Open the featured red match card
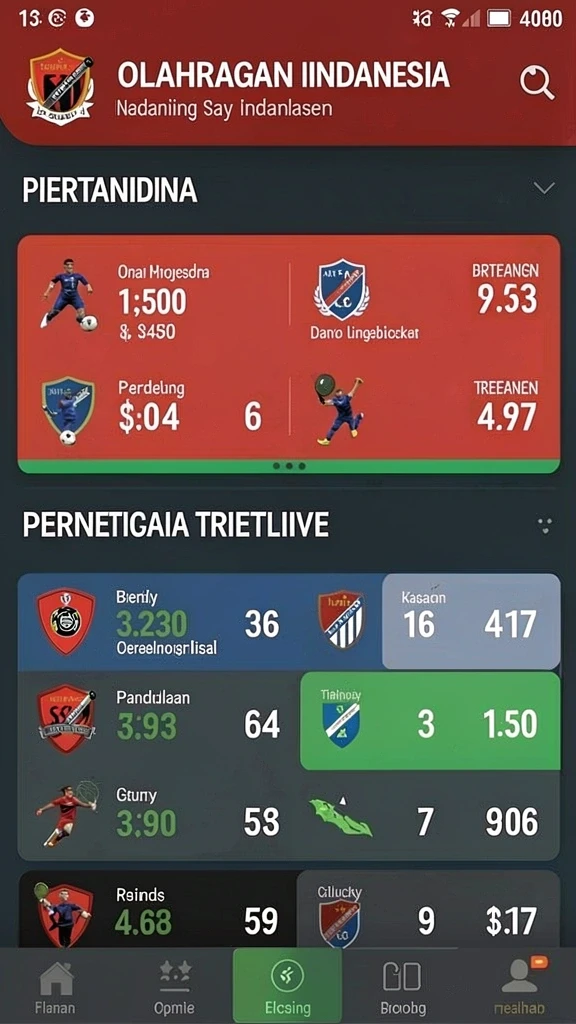576x1024 pixels. [x=289, y=354]
